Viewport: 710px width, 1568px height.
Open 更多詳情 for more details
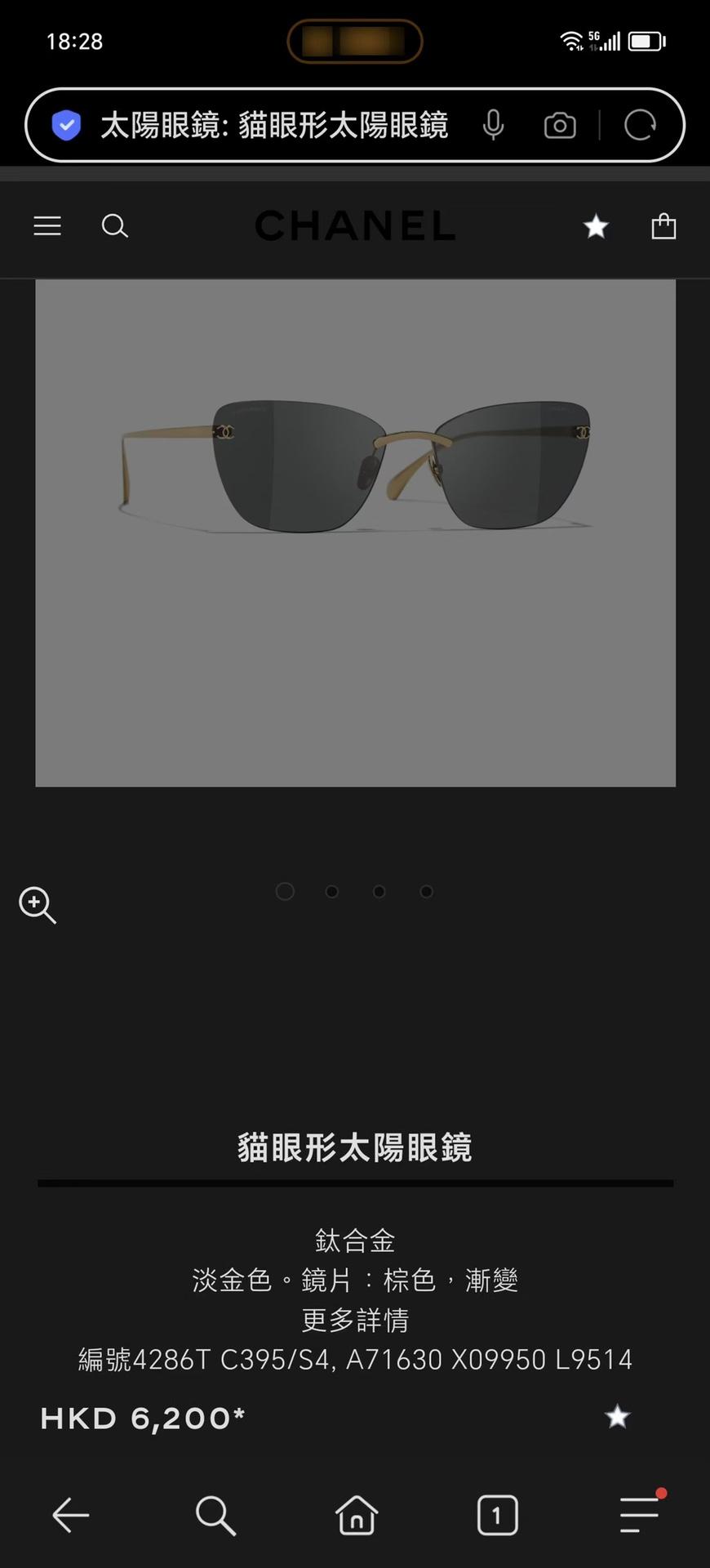point(355,1319)
